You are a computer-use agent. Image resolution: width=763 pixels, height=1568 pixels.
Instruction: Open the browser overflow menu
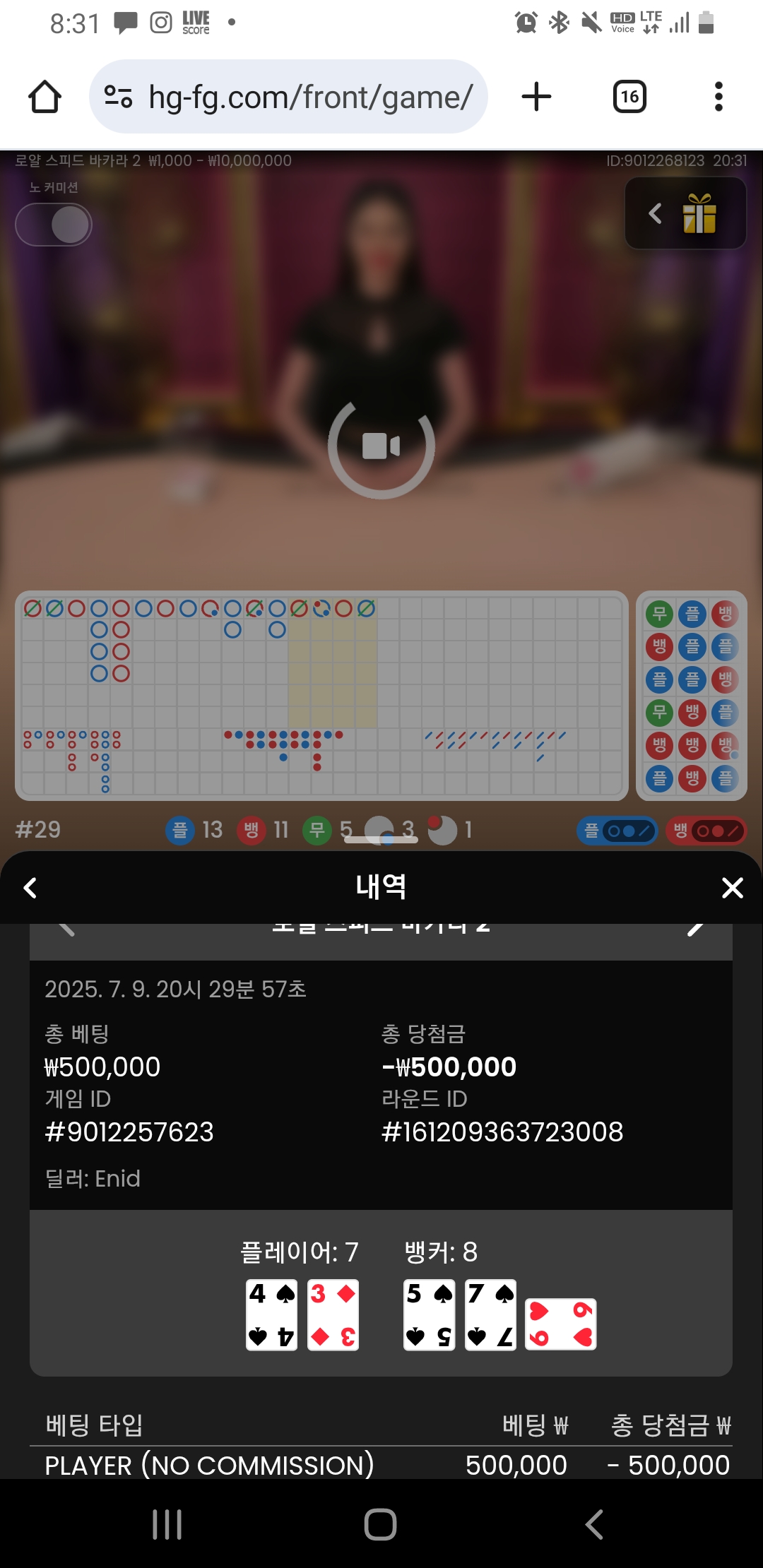tap(718, 97)
